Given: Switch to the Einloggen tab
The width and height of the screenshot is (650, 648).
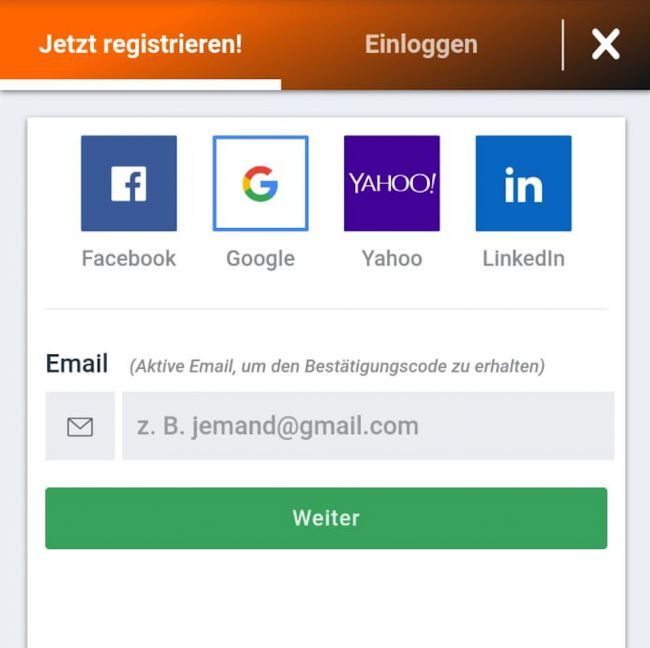Looking at the screenshot, I should (421, 45).
